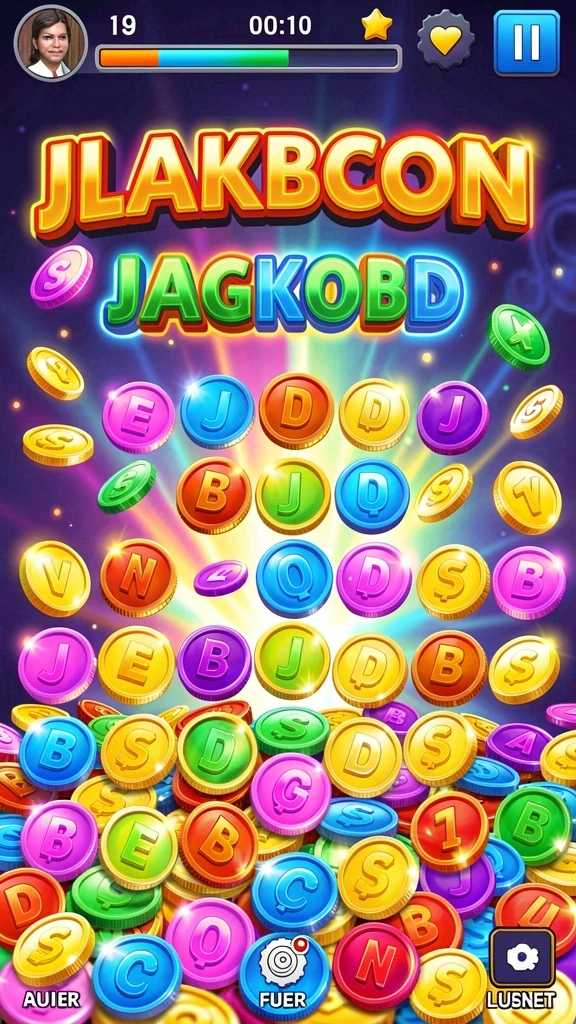Pause the game
The width and height of the screenshot is (576, 1024).
pos(526,42)
